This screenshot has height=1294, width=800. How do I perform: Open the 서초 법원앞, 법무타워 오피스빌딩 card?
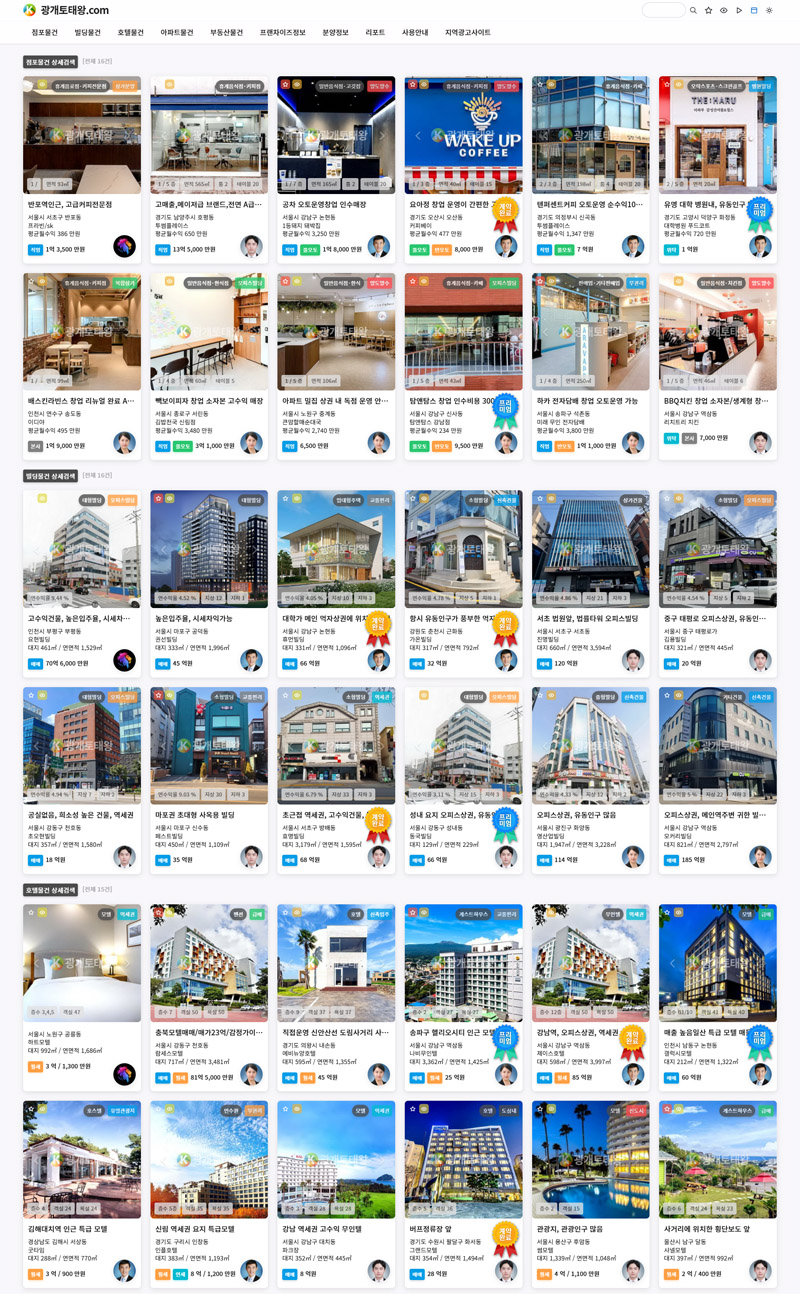pyautogui.click(x=591, y=584)
